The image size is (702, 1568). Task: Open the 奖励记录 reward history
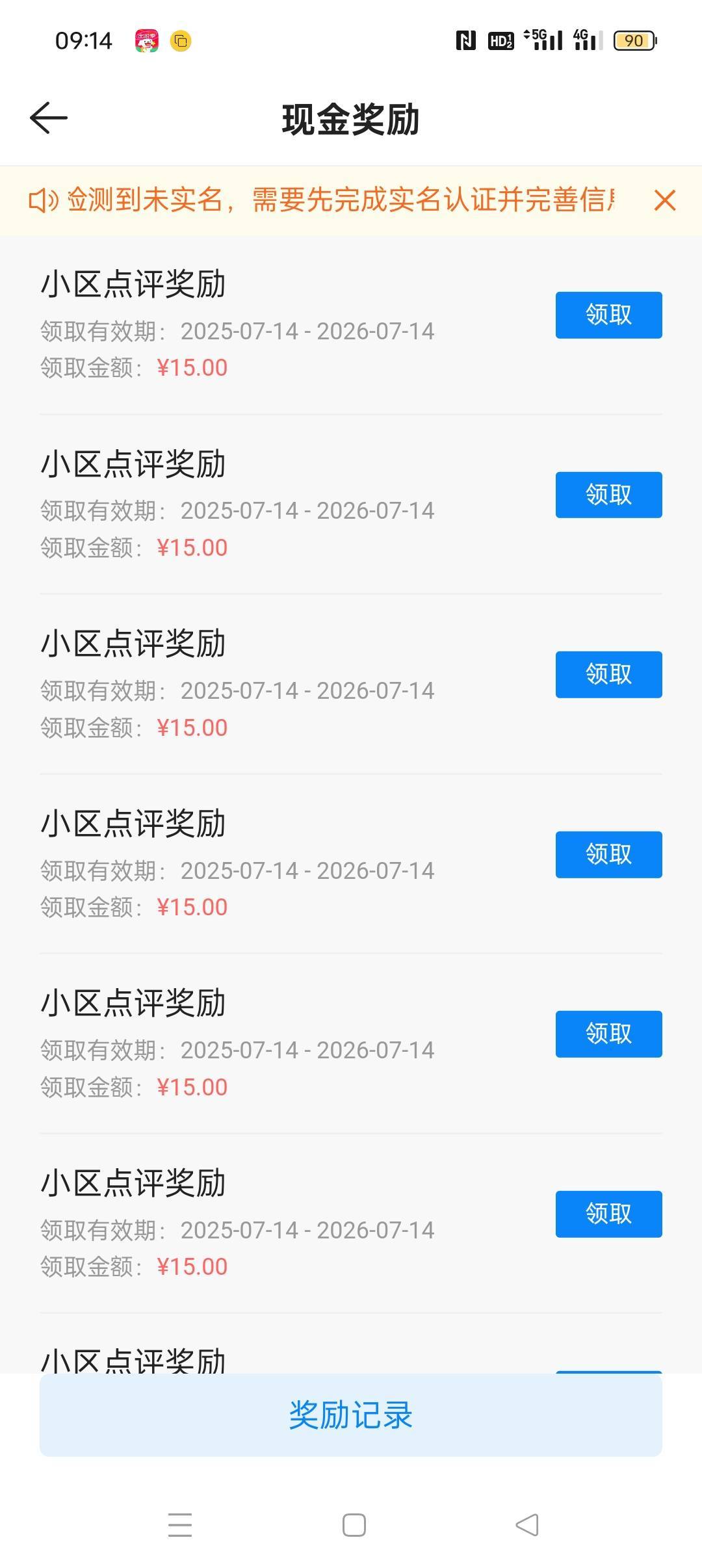click(351, 1415)
